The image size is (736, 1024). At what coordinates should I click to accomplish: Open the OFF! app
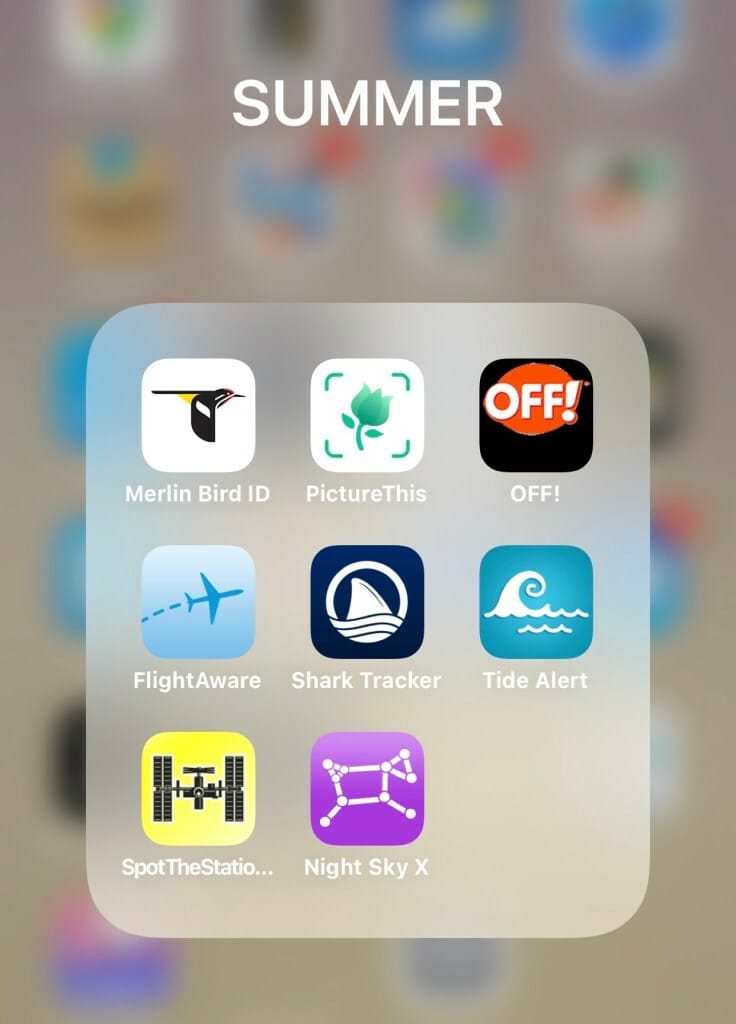point(536,415)
